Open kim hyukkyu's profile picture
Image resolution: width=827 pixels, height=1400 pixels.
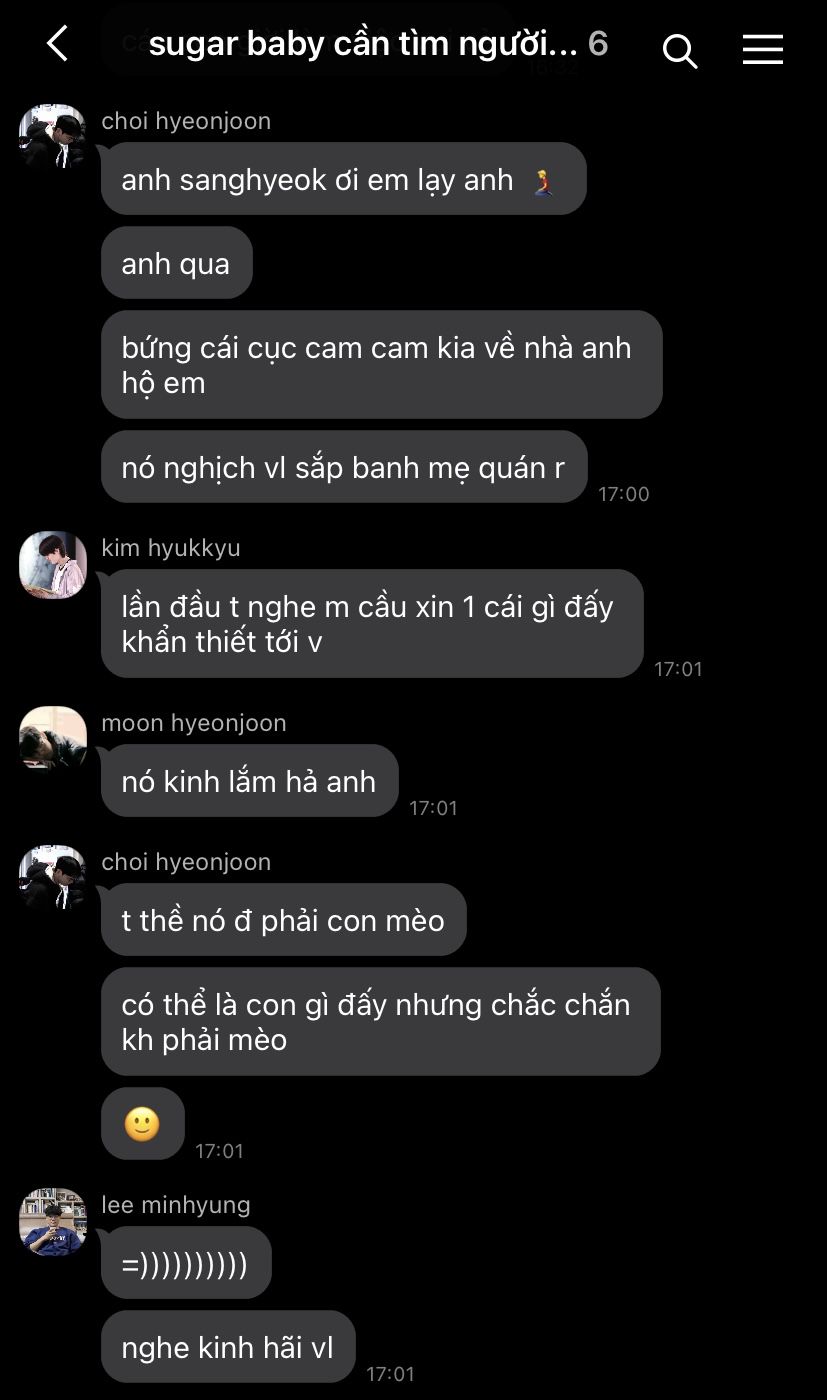53,566
